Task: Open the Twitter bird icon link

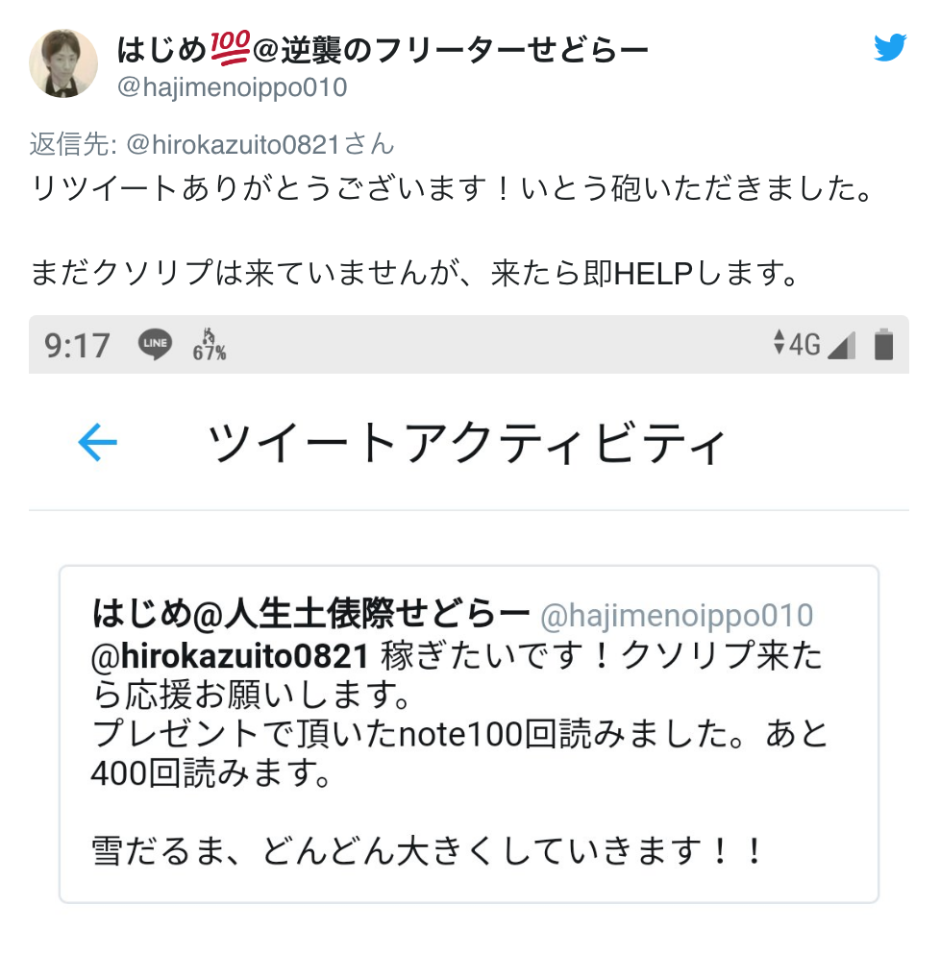Action: click(x=889, y=48)
